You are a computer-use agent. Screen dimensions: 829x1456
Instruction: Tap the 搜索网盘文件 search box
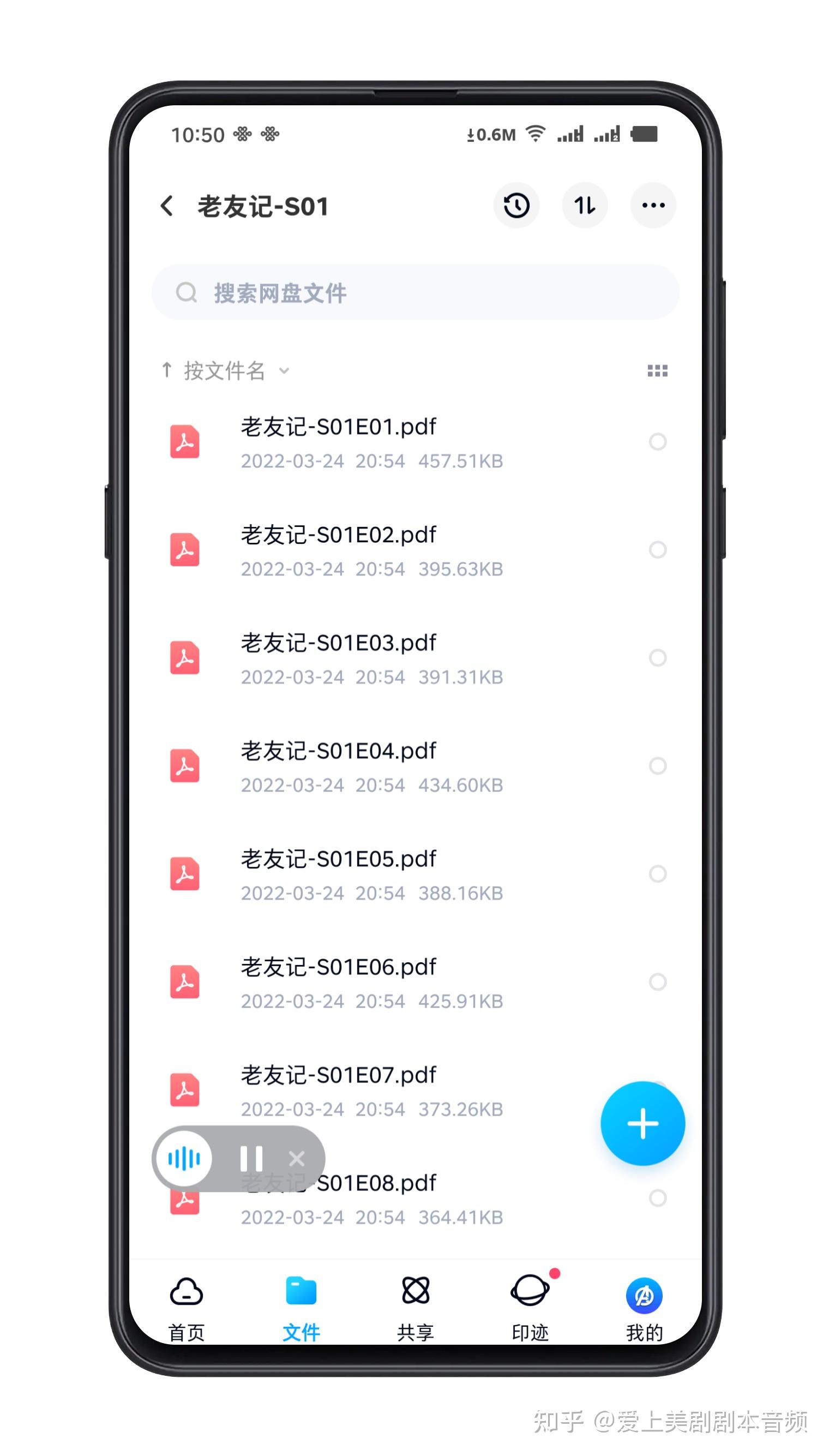(415, 292)
